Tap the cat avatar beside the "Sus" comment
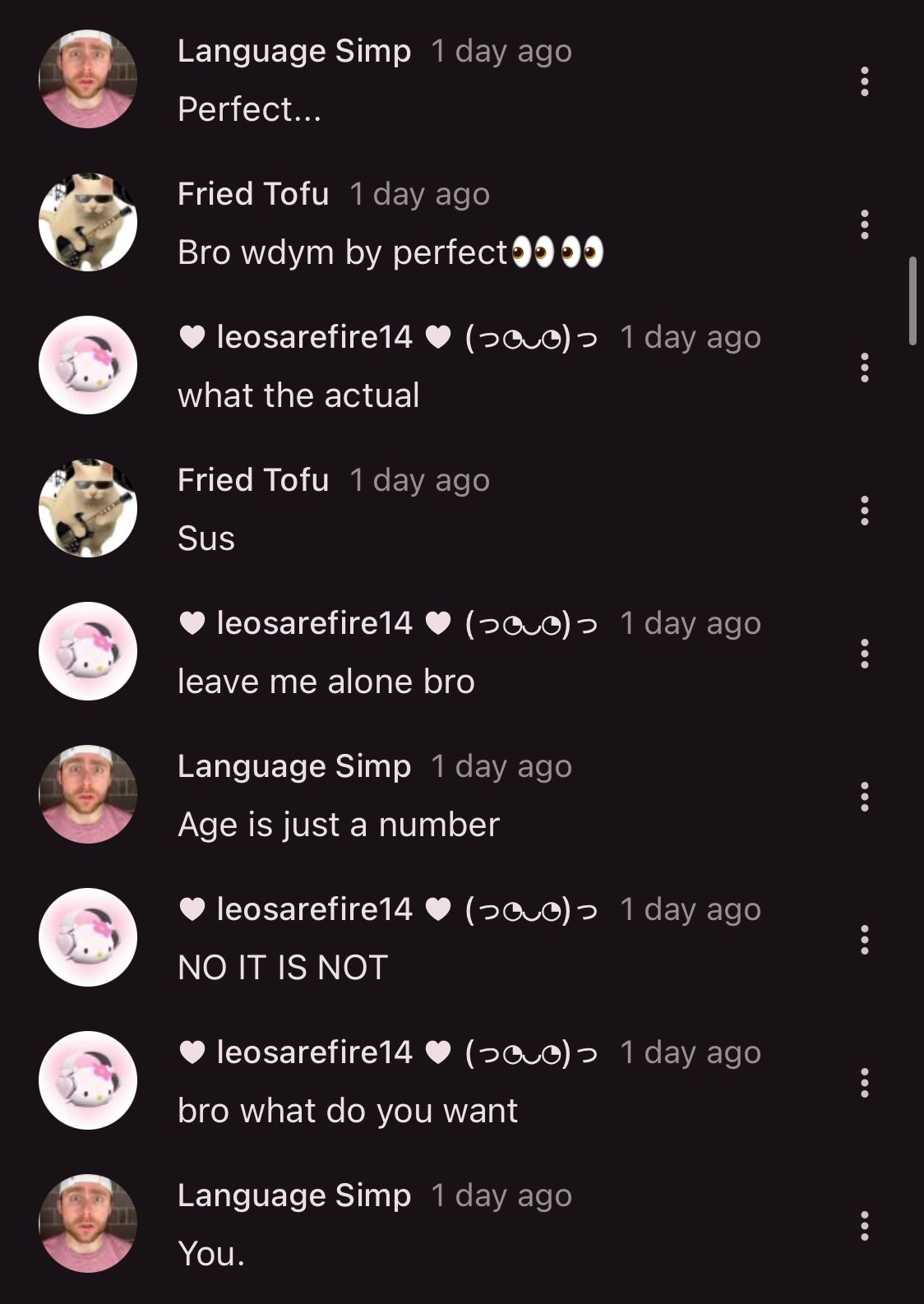924x1304 pixels. tap(88, 508)
